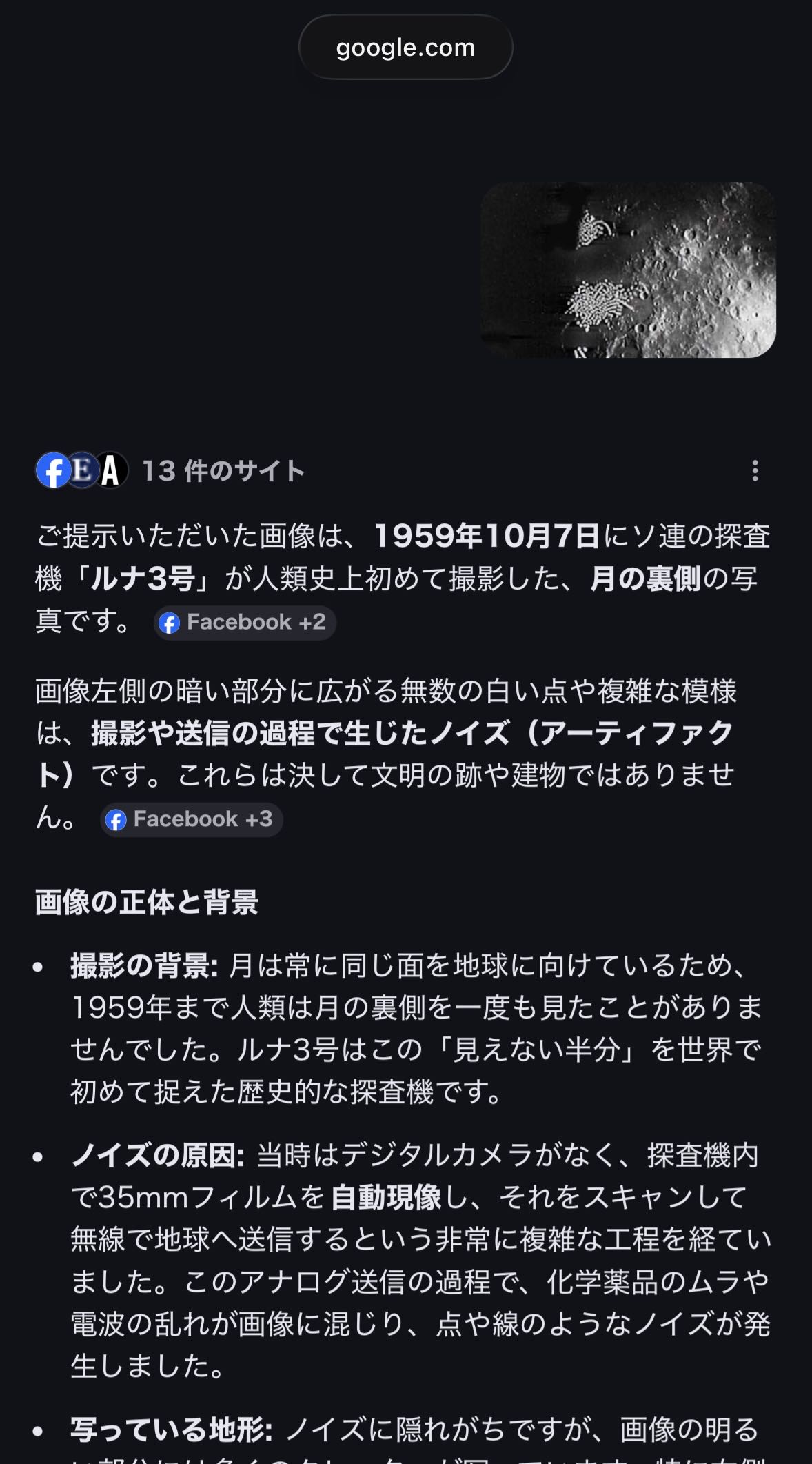This screenshot has width=812, height=1464.
Task: Open the Facebook +3 source chip
Action: 192,819
